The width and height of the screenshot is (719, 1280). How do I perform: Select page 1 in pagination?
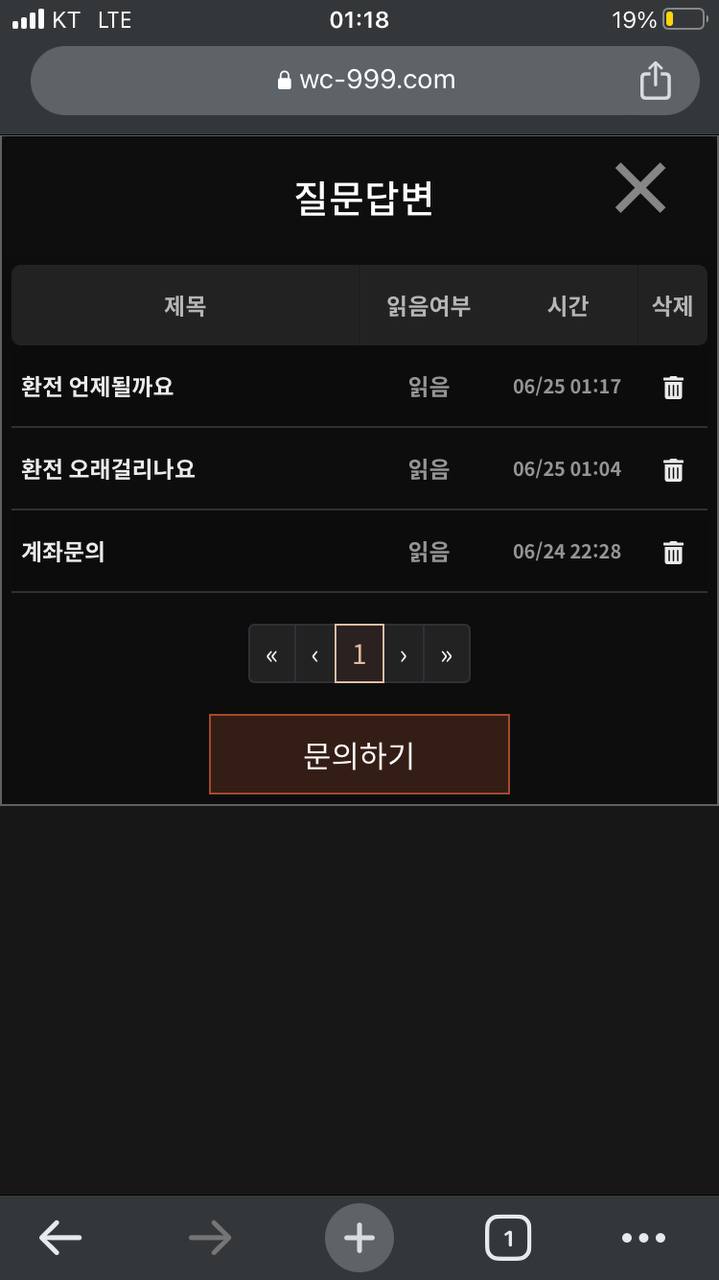pyautogui.click(x=359, y=654)
